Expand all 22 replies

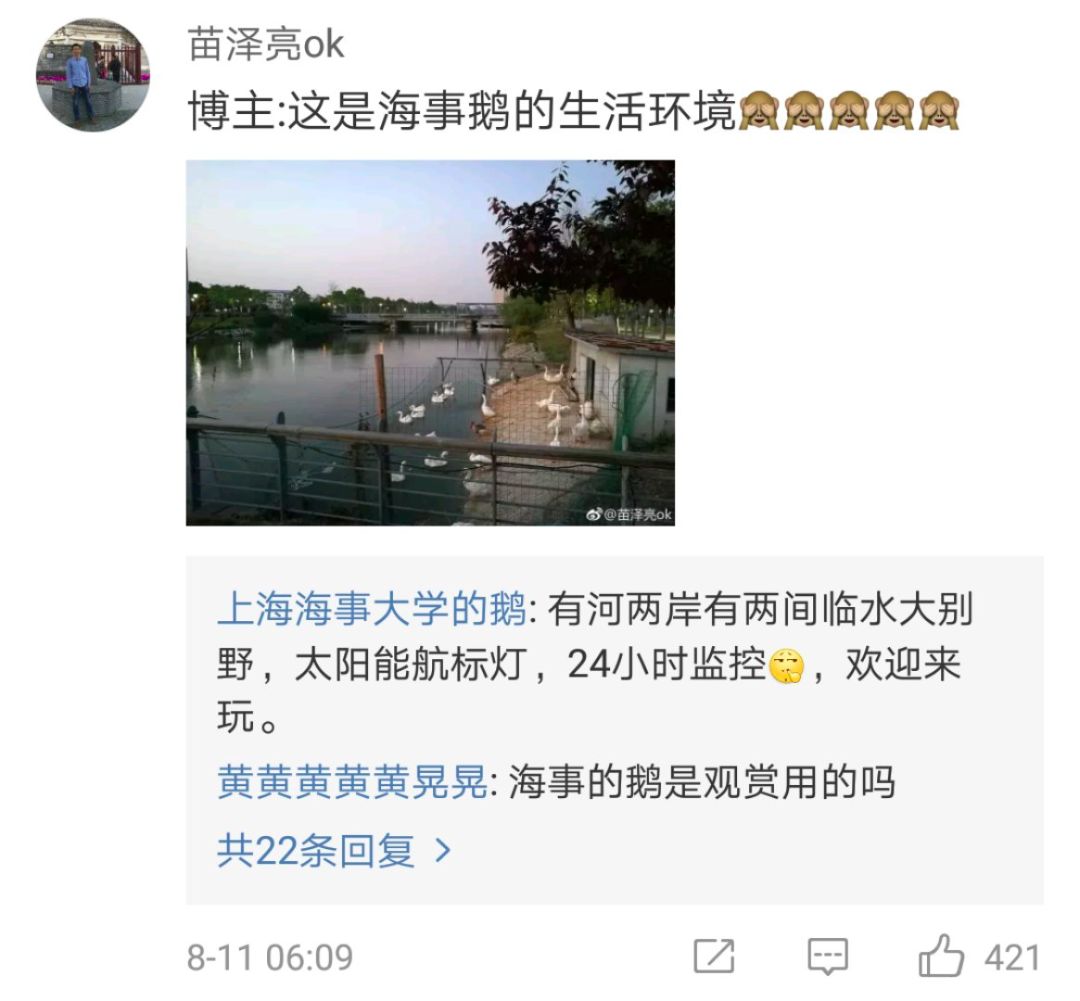334,852
